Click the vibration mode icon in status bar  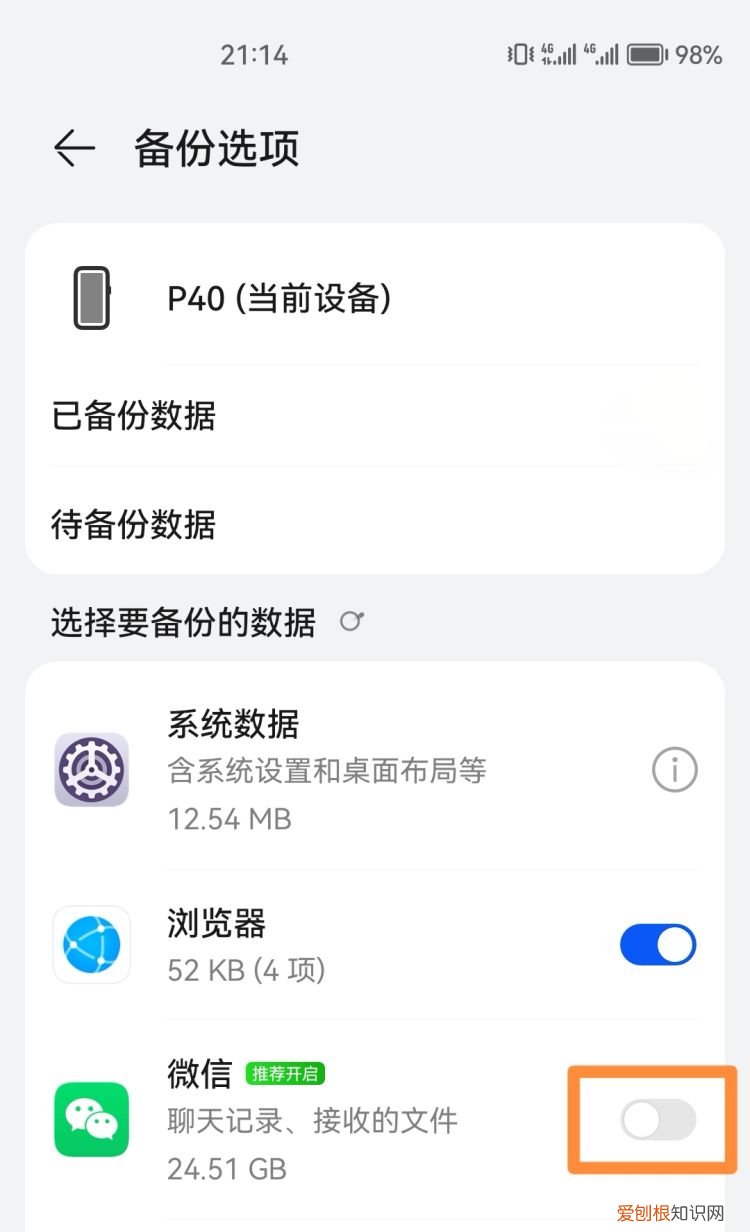click(x=518, y=55)
